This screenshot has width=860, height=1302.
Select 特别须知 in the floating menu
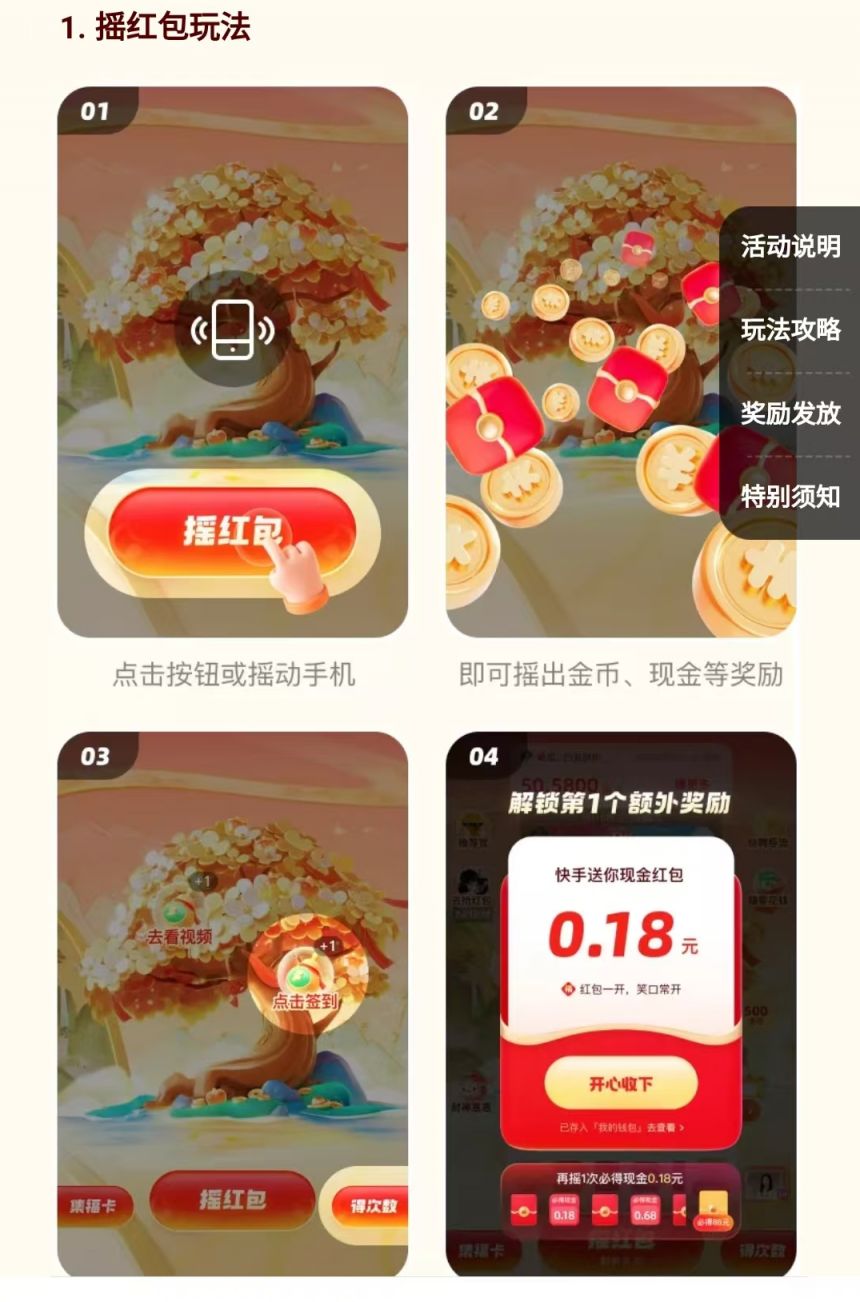790,496
